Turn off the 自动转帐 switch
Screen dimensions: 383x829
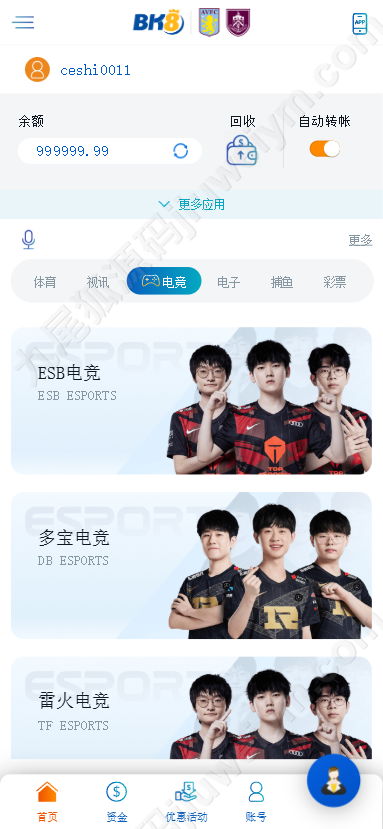tap(325, 149)
